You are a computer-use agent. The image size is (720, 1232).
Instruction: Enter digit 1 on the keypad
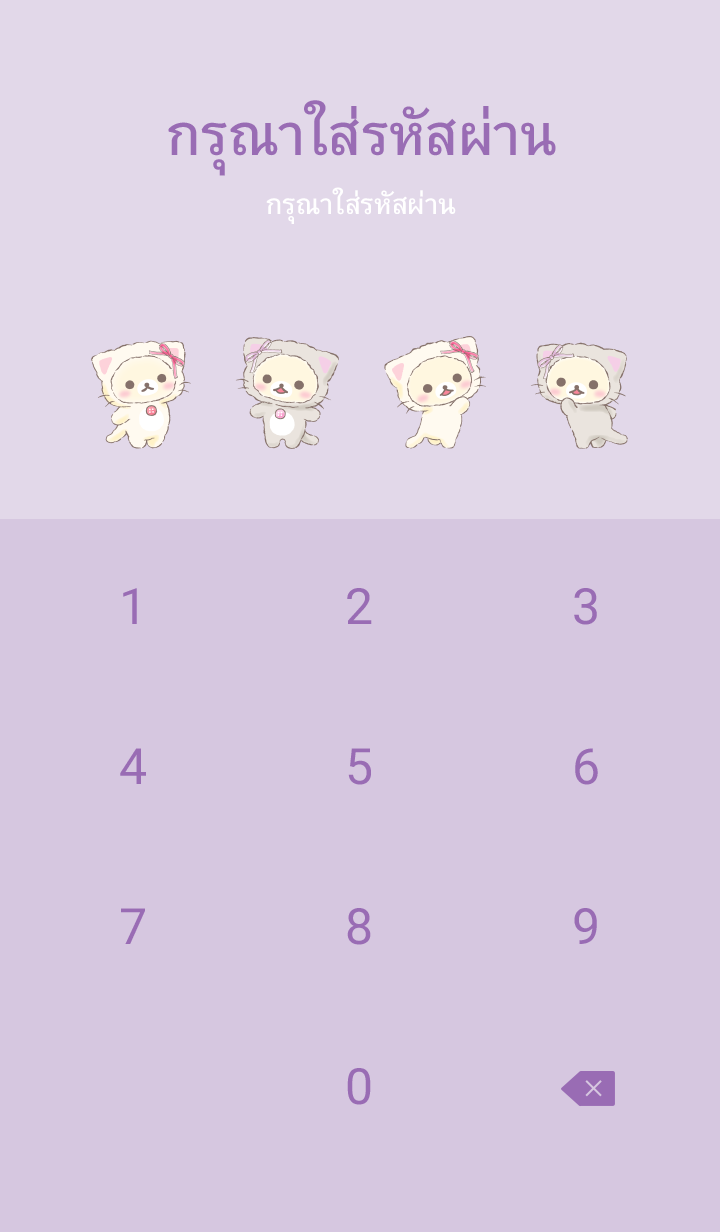pos(132,607)
